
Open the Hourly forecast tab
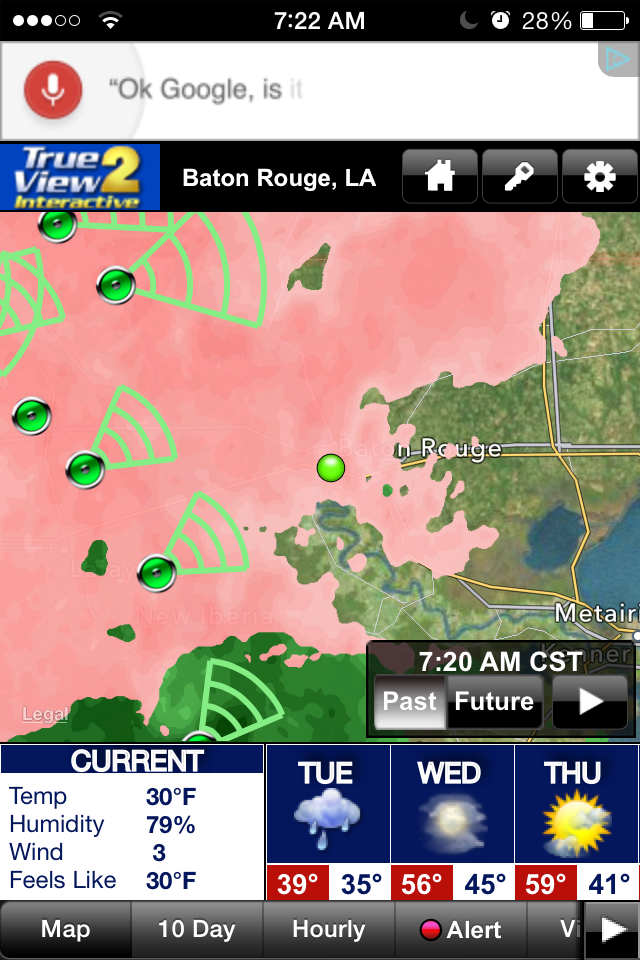tap(328, 930)
